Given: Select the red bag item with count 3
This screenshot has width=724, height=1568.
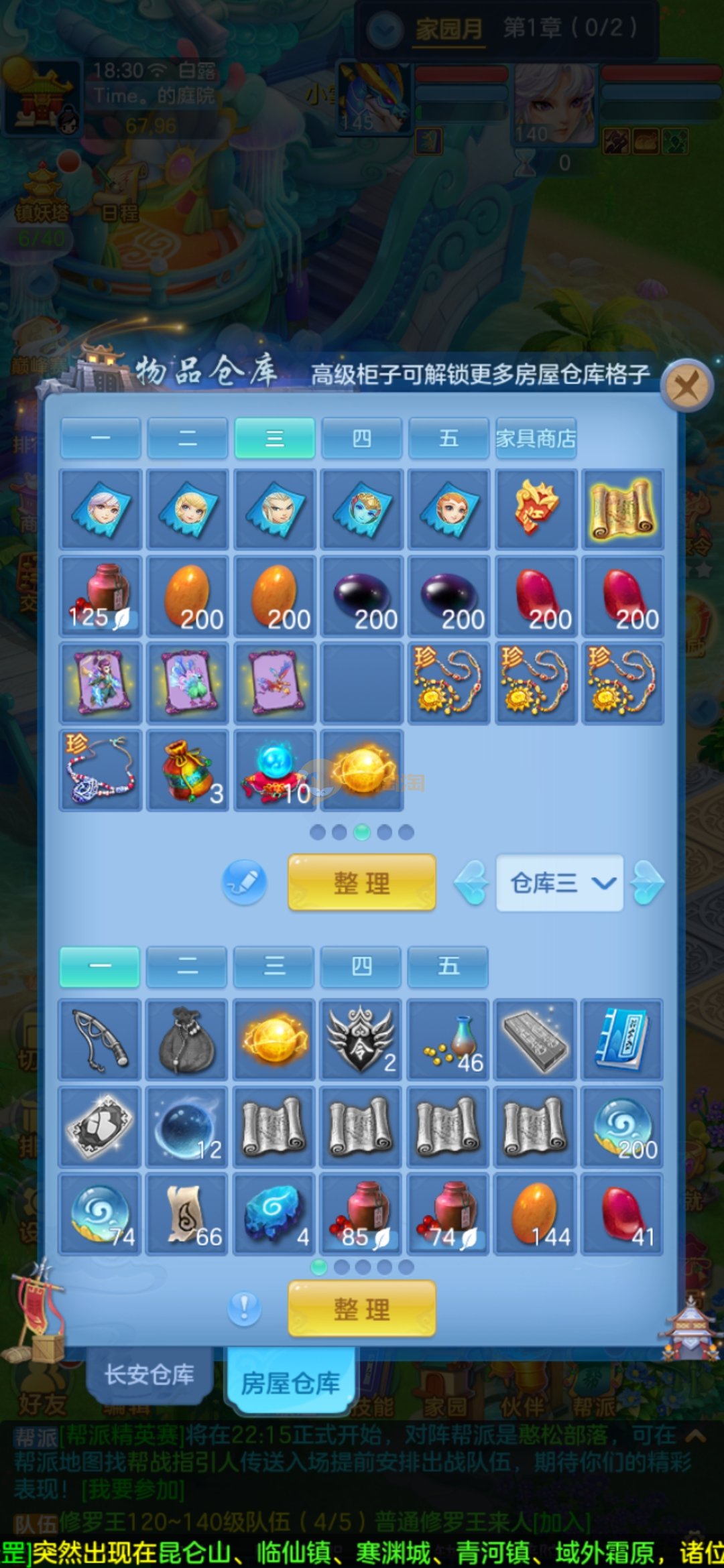Looking at the screenshot, I should pyautogui.click(x=188, y=771).
